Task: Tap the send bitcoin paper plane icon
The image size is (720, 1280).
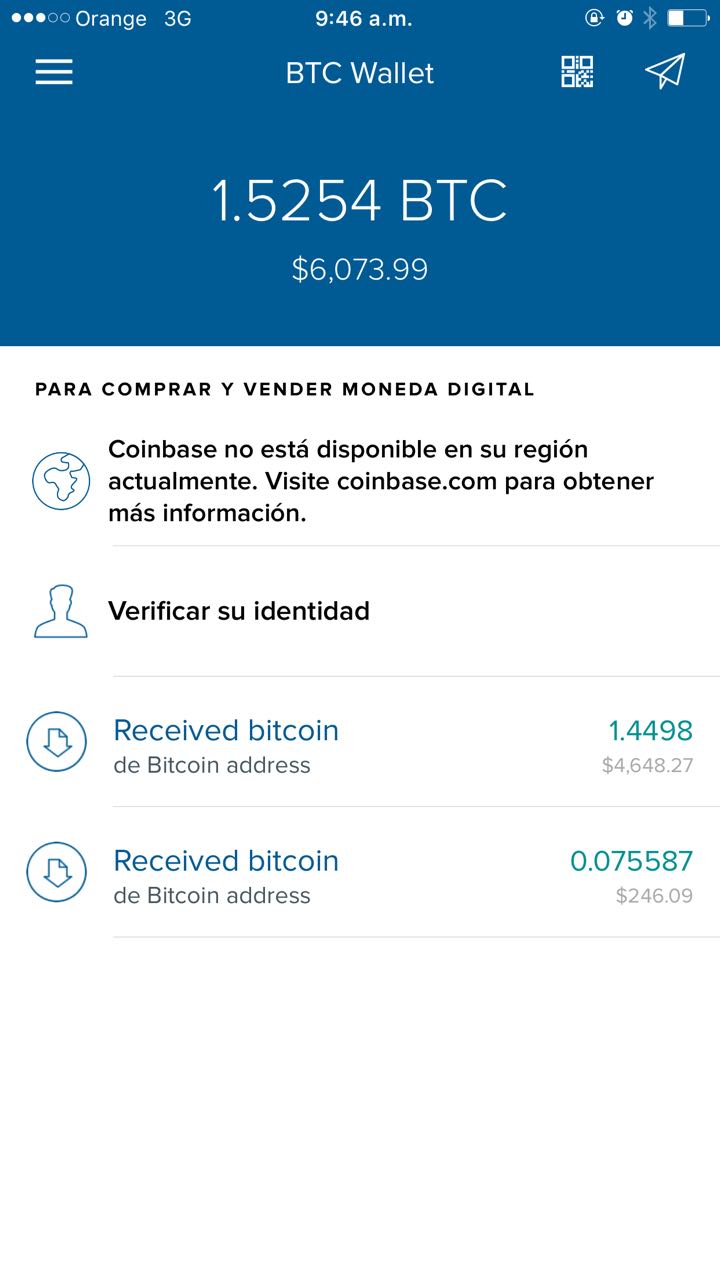Action: point(664,71)
